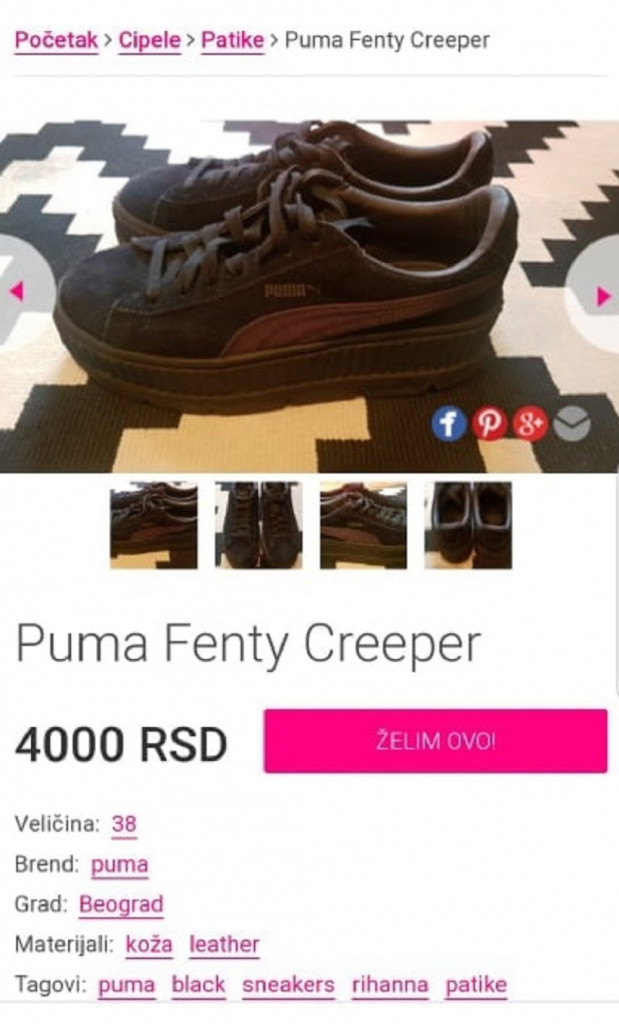Screen dimensions: 619x1024
Task: Browse the sneakers tag
Action: pyautogui.click(x=288, y=985)
